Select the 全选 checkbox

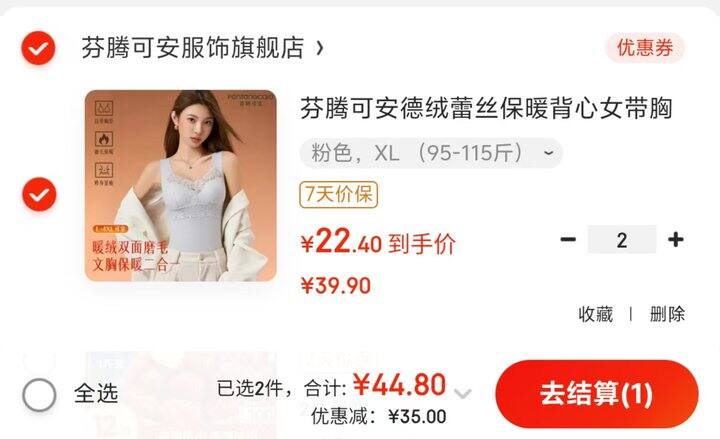click(39, 395)
